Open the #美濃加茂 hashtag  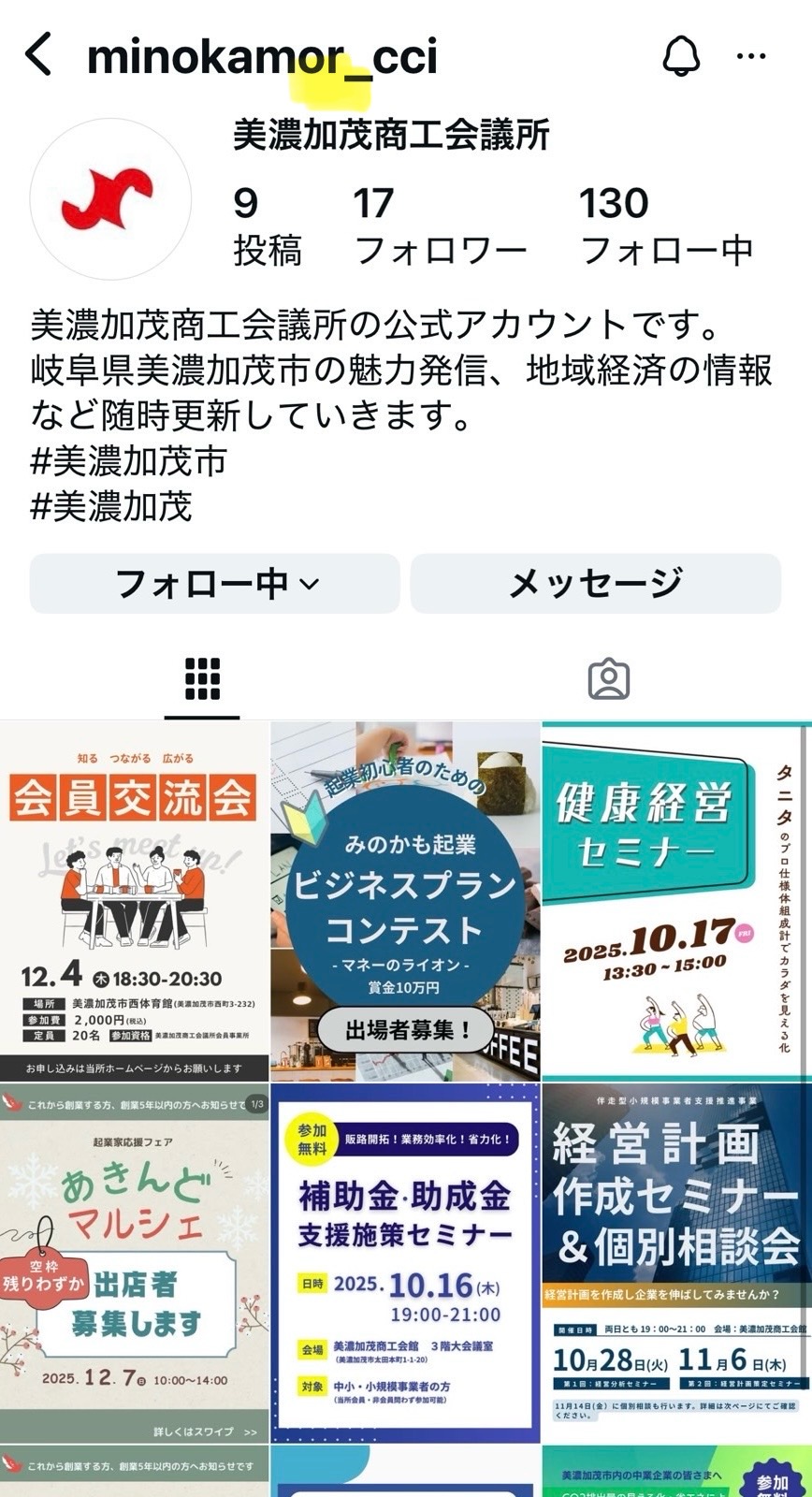coord(111,506)
